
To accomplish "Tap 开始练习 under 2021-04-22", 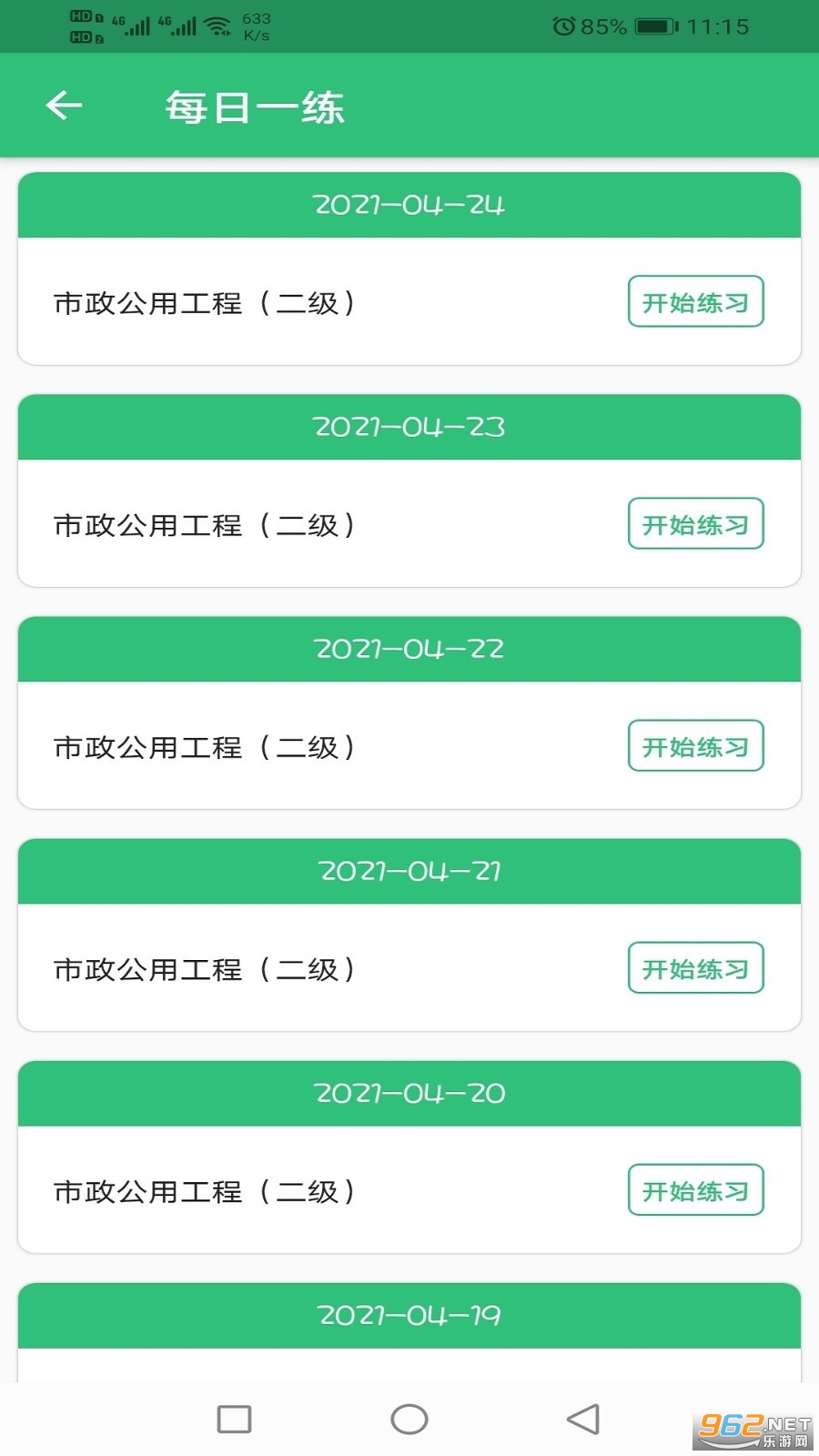I will (x=695, y=746).
